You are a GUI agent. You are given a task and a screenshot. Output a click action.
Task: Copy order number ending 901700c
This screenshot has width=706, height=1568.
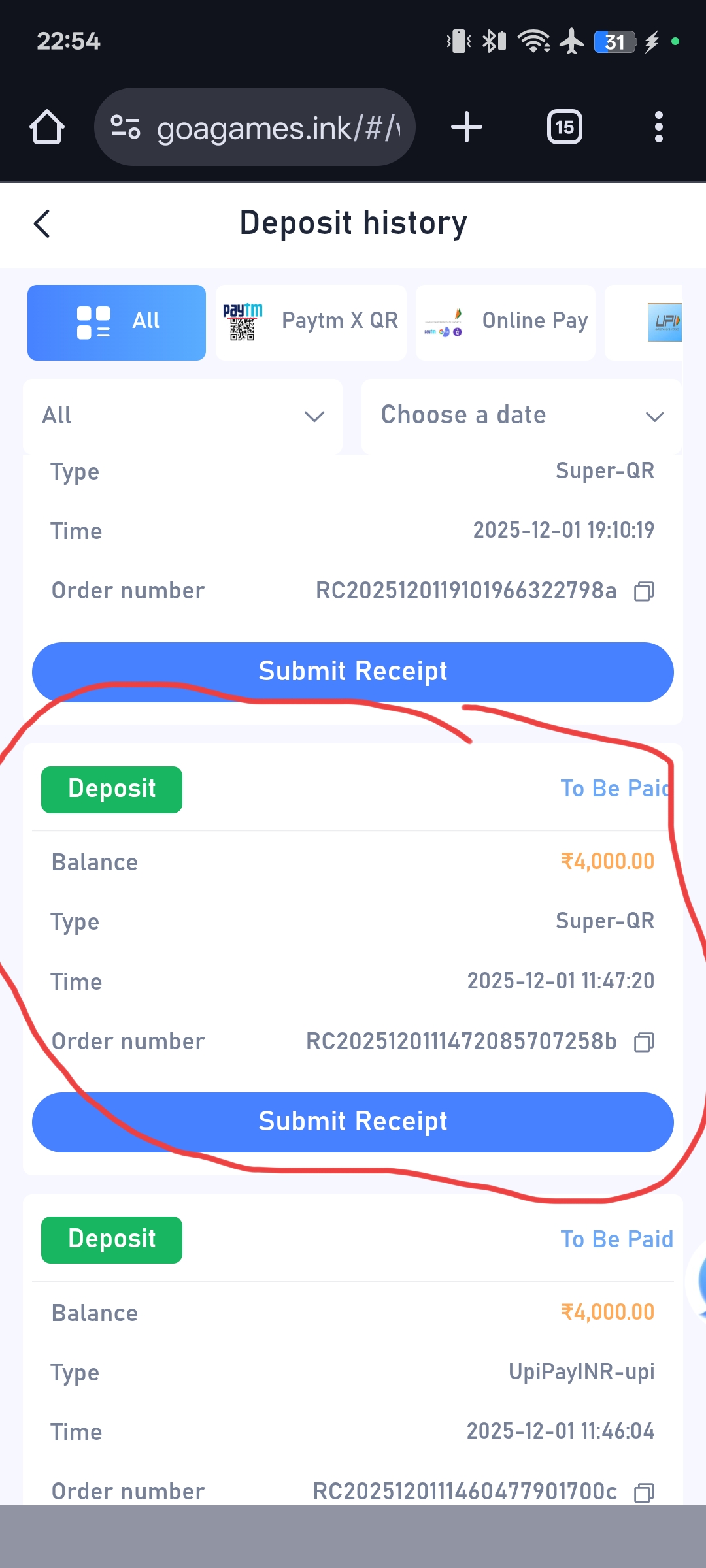click(644, 1492)
